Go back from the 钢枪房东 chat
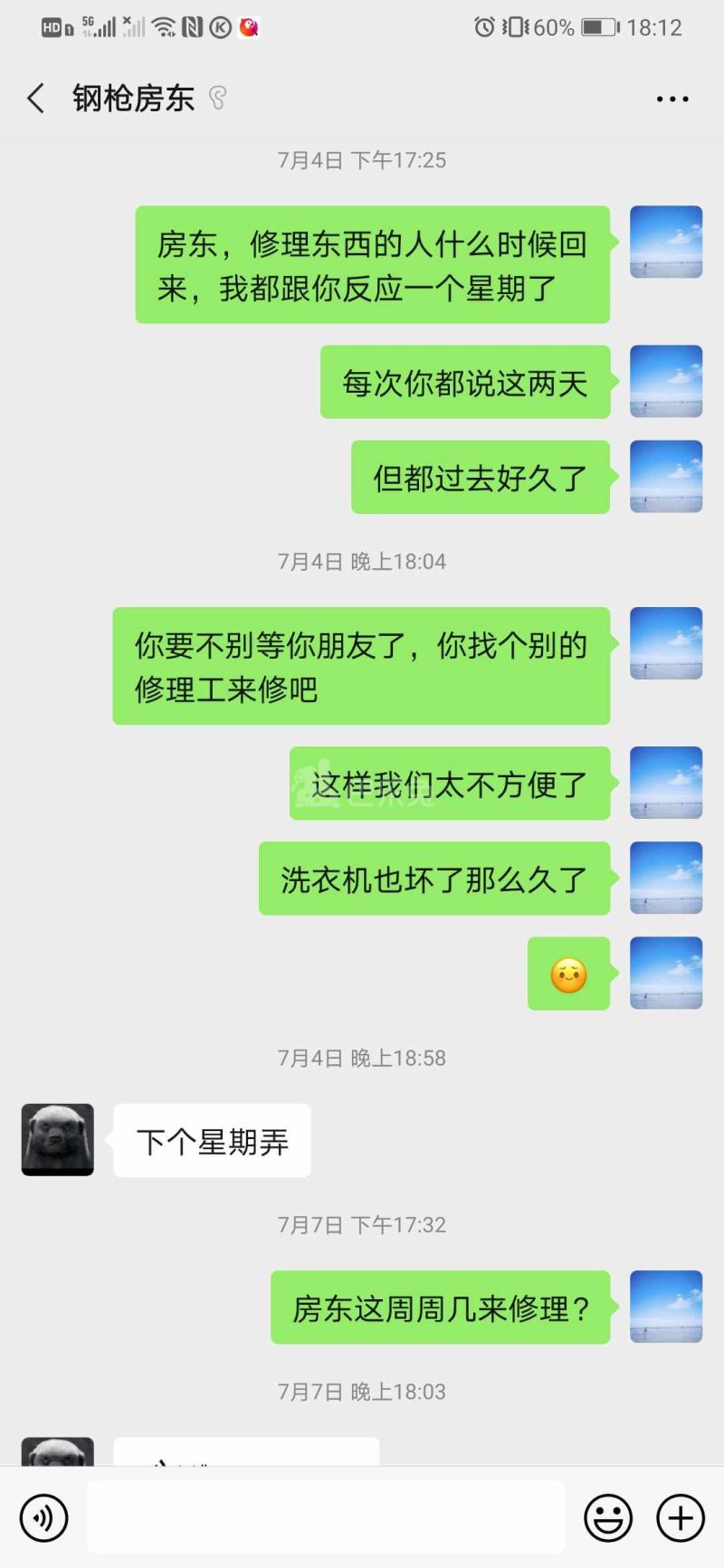Image resolution: width=724 pixels, height=1568 pixels. pos(36,98)
